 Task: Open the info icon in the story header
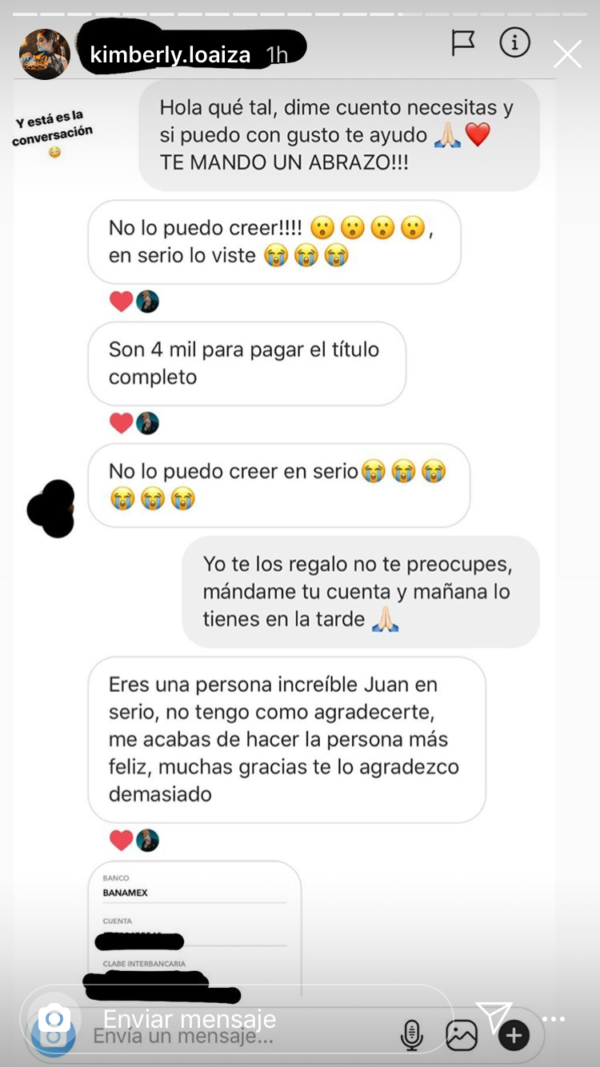[x=514, y=43]
